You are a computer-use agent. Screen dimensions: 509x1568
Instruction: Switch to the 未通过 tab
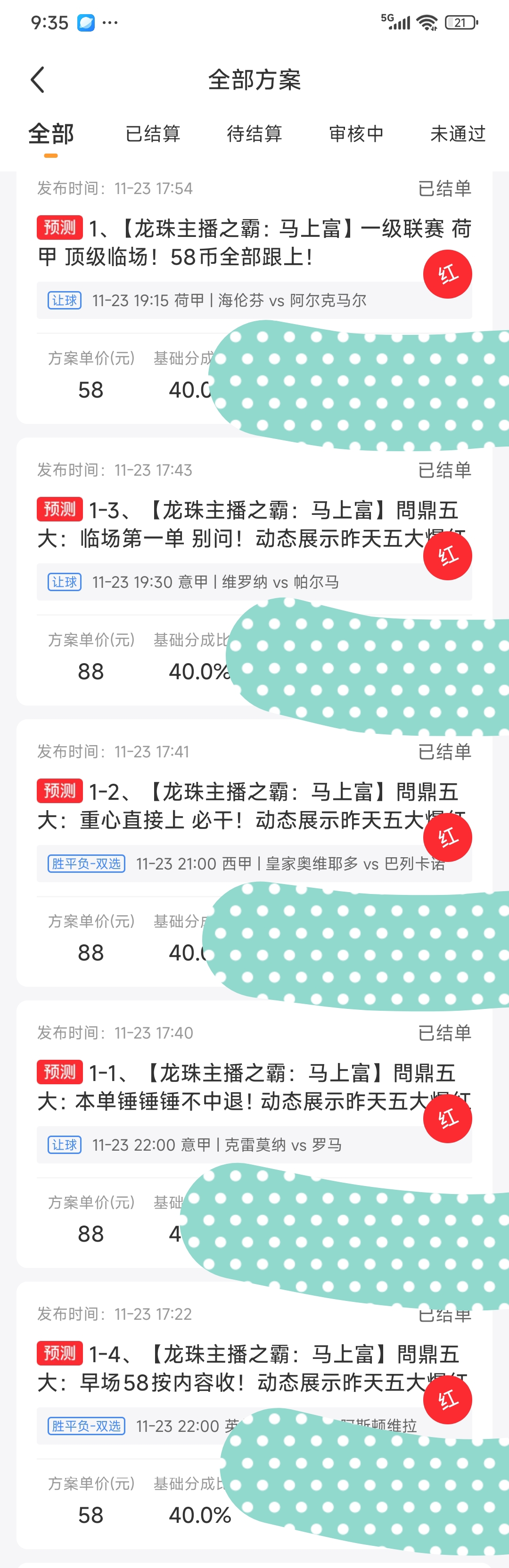point(458,134)
